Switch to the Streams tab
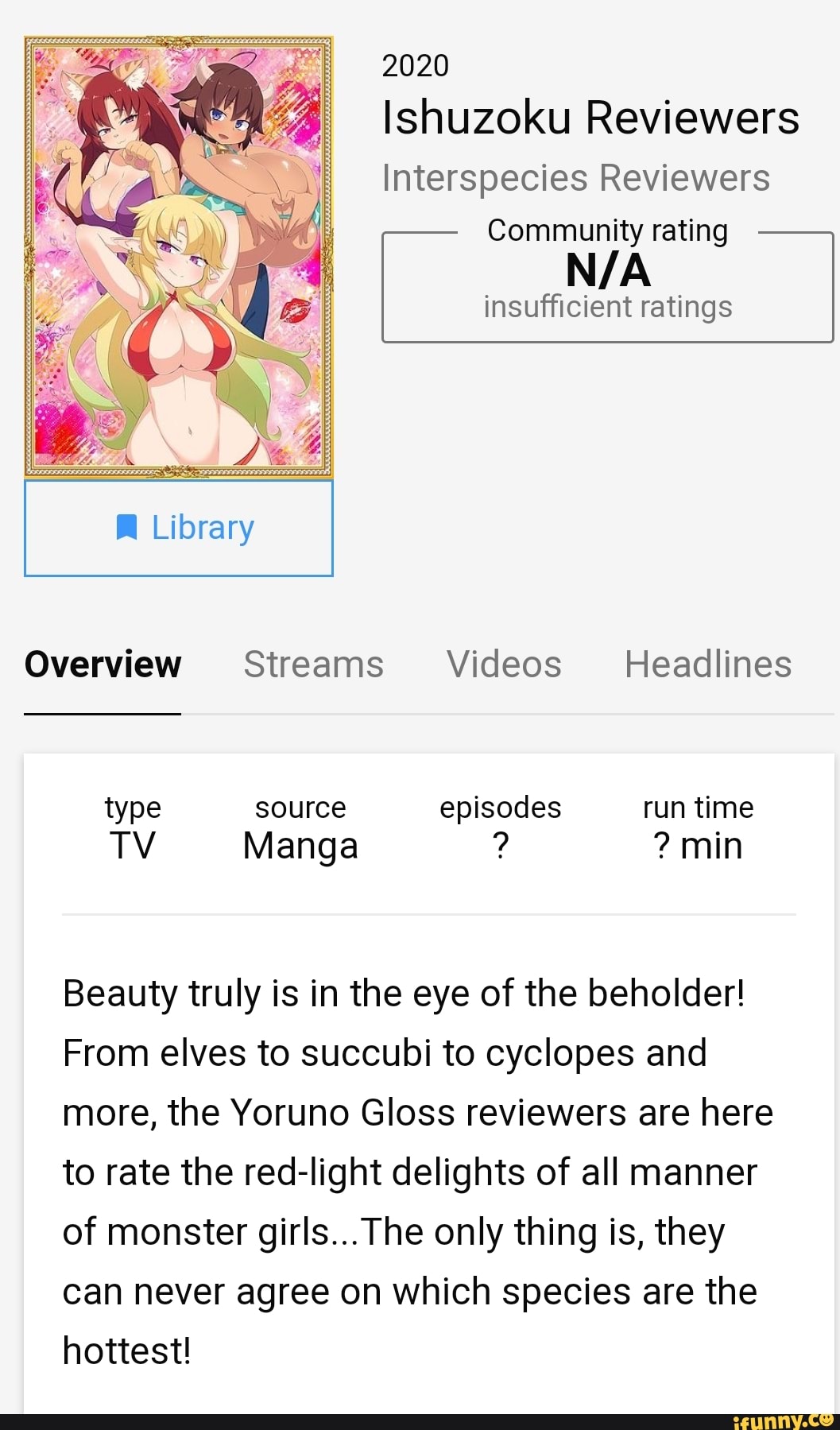 [x=313, y=665]
